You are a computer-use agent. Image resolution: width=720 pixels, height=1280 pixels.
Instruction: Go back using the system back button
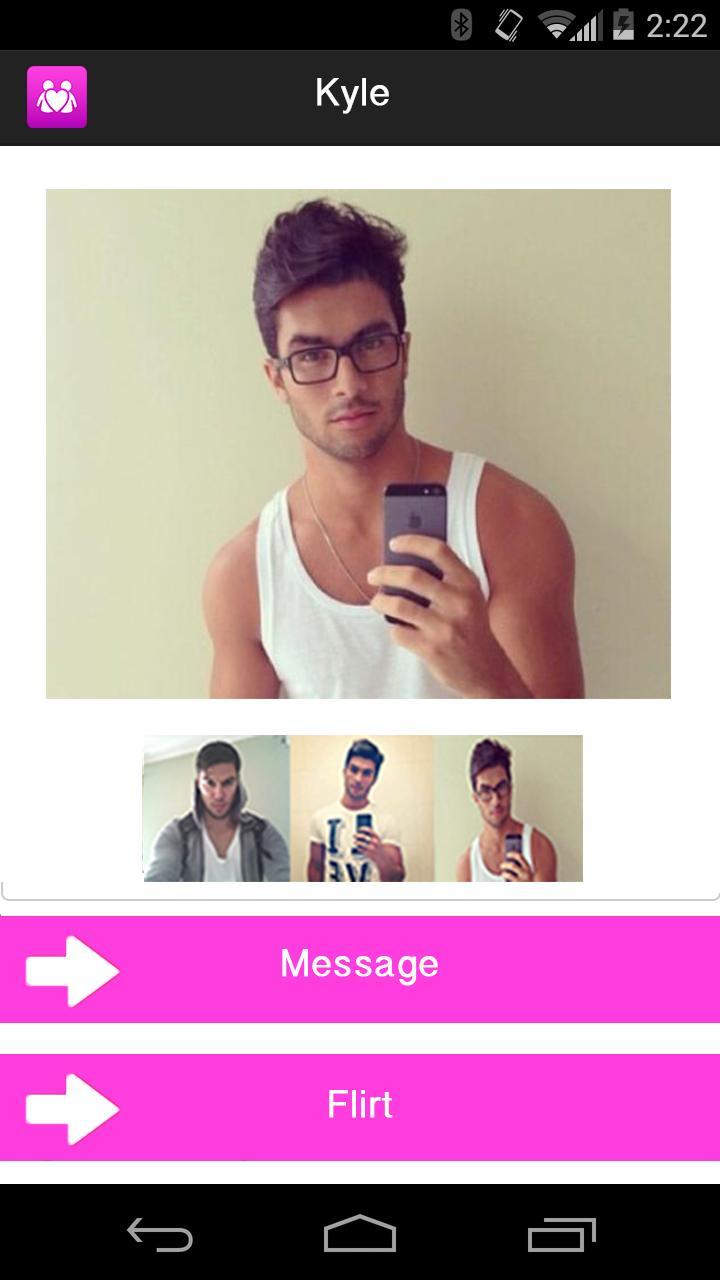click(x=160, y=1234)
